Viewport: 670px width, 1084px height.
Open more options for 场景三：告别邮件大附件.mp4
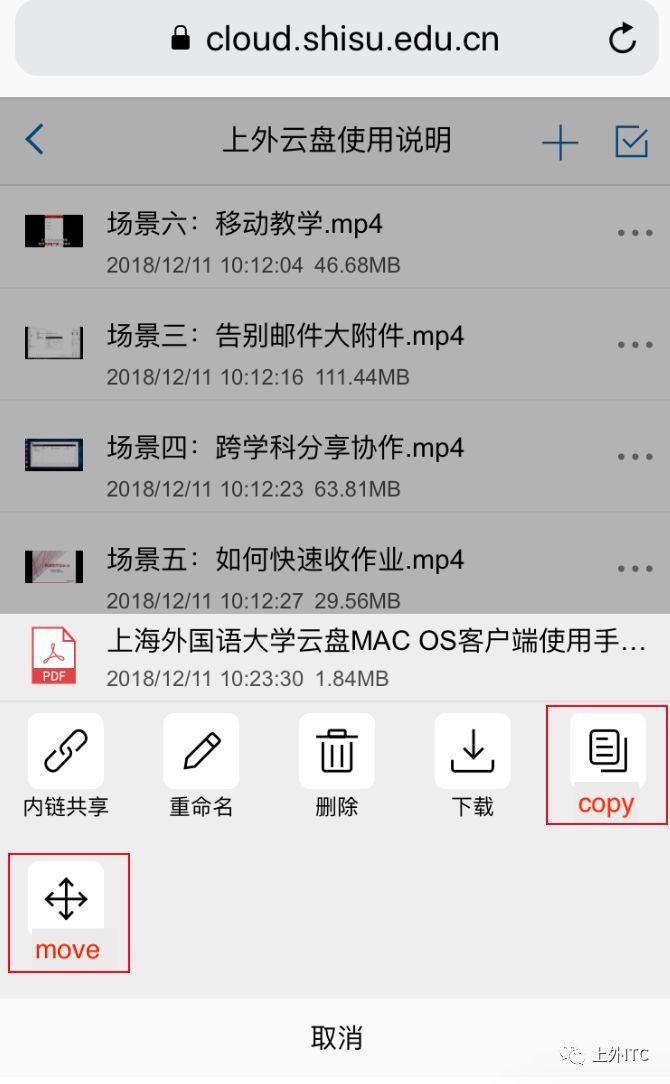(634, 345)
